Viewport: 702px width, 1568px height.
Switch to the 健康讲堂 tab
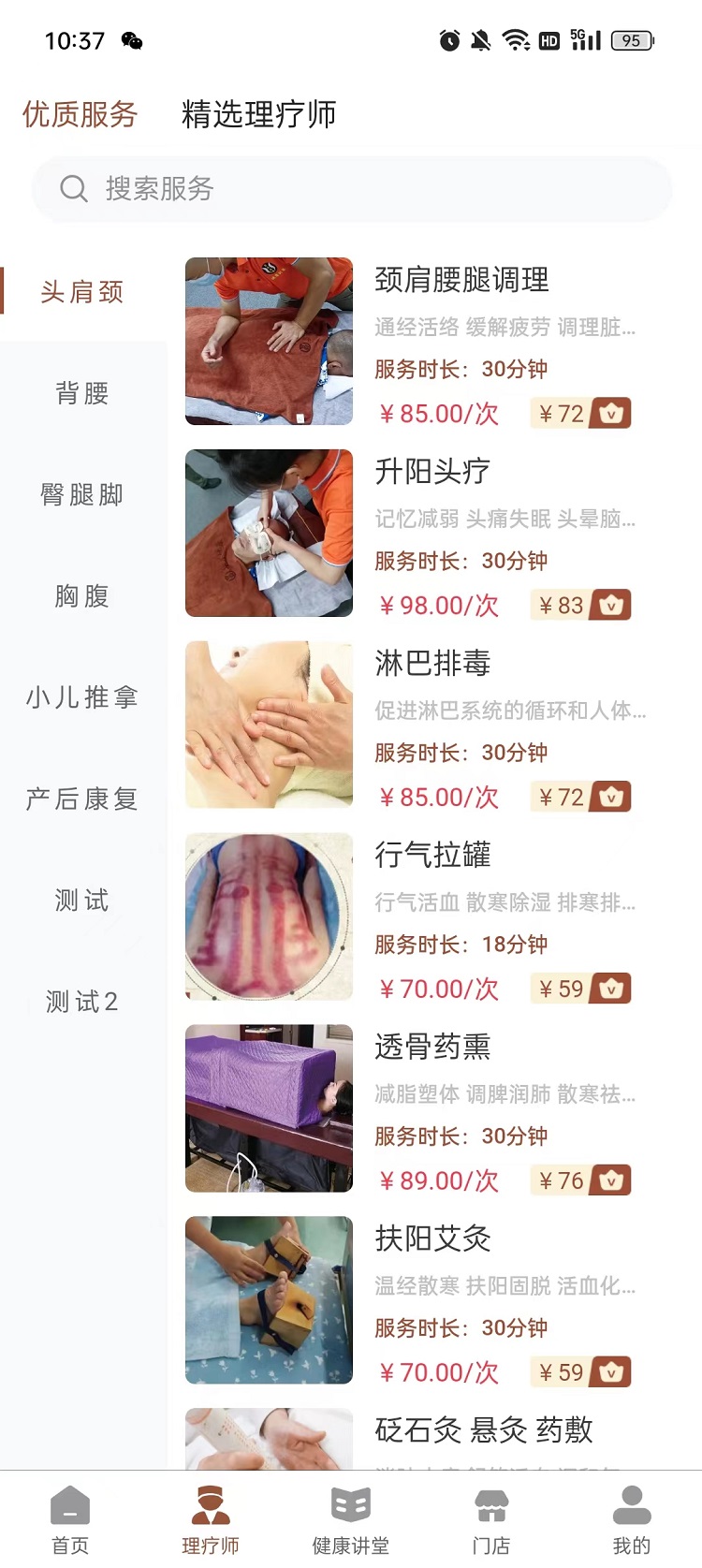(x=351, y=1518)
